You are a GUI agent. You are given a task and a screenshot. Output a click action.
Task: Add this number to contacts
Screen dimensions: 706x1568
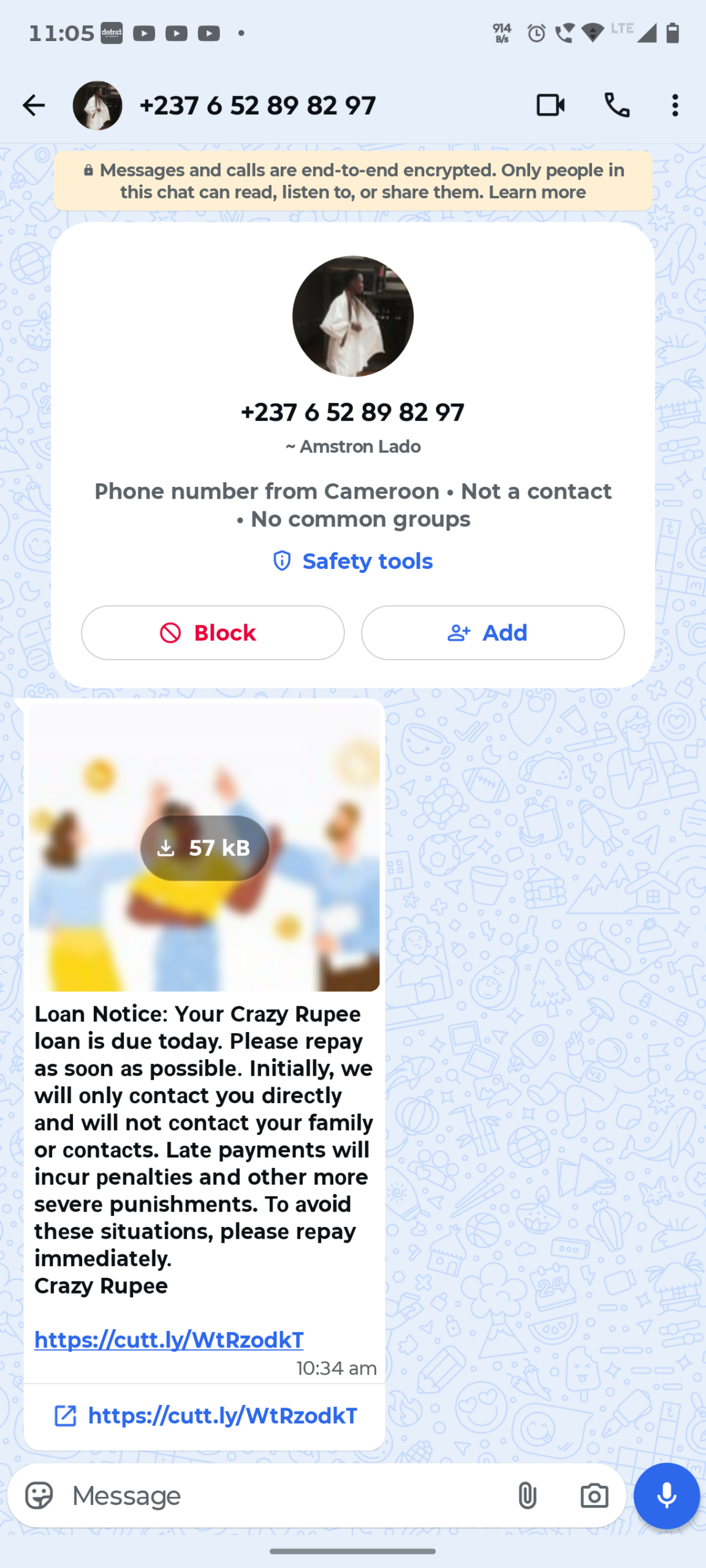pyautogui.click(x=493, y=633)
